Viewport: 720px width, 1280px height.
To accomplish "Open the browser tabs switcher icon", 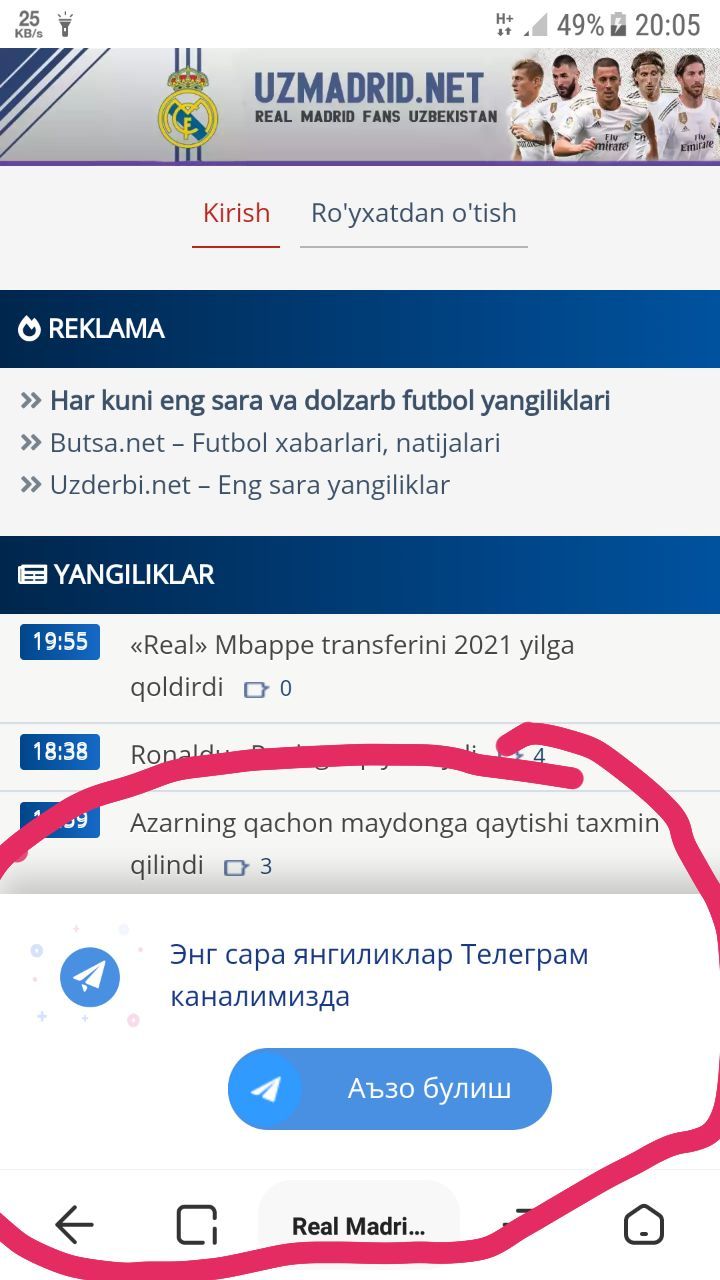I will pos(197,1224).
